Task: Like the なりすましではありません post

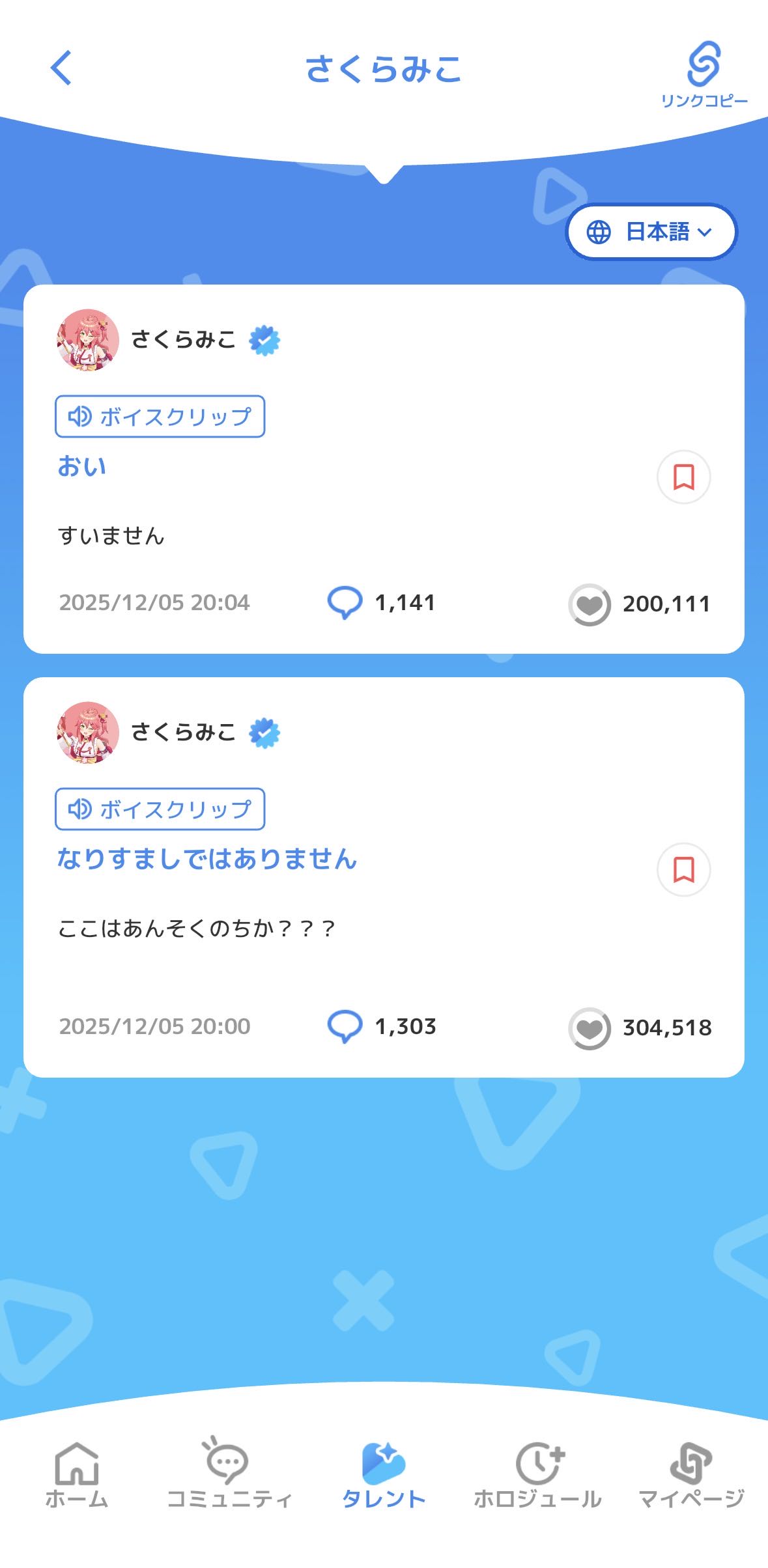Action: click(x=590, y=1028)
